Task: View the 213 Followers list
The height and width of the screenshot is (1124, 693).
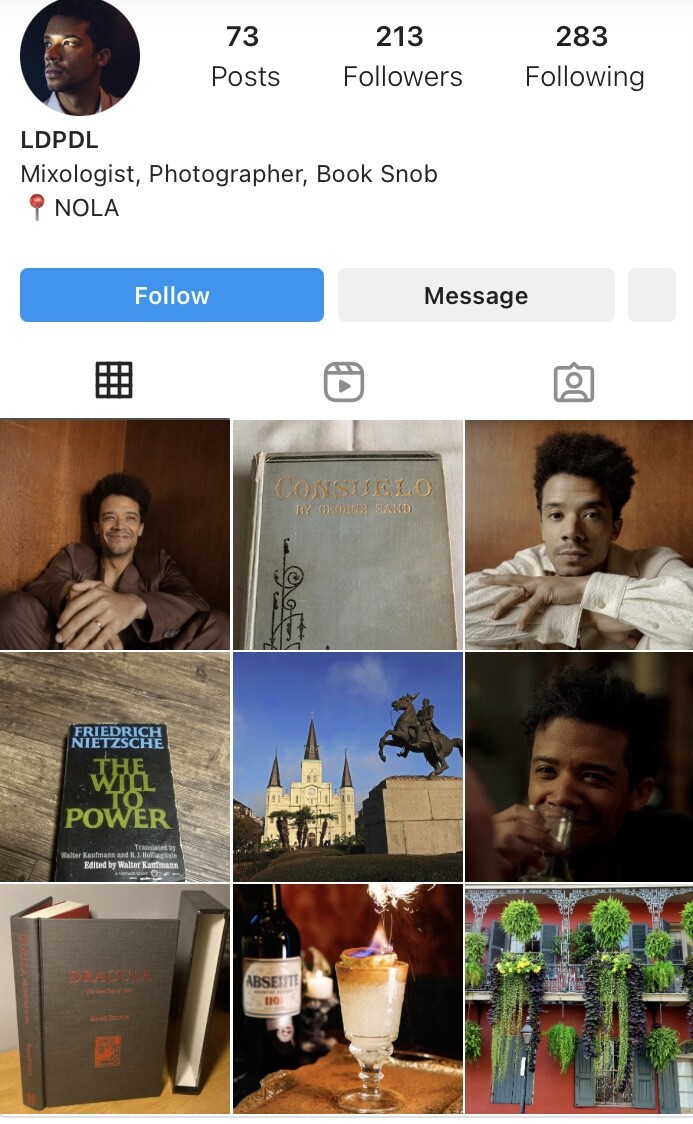Action: (x=402, y=57)
